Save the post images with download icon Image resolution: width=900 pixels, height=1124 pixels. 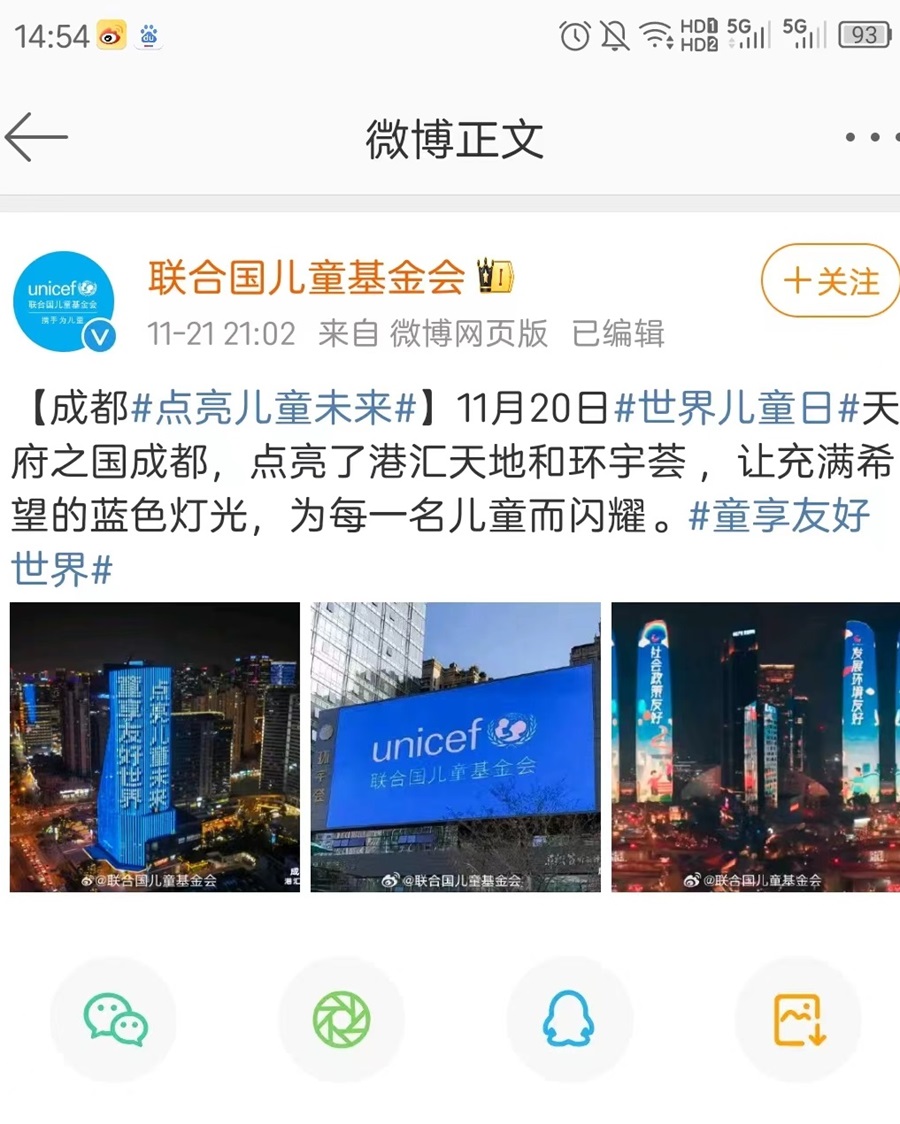[x=797, y=1018]
